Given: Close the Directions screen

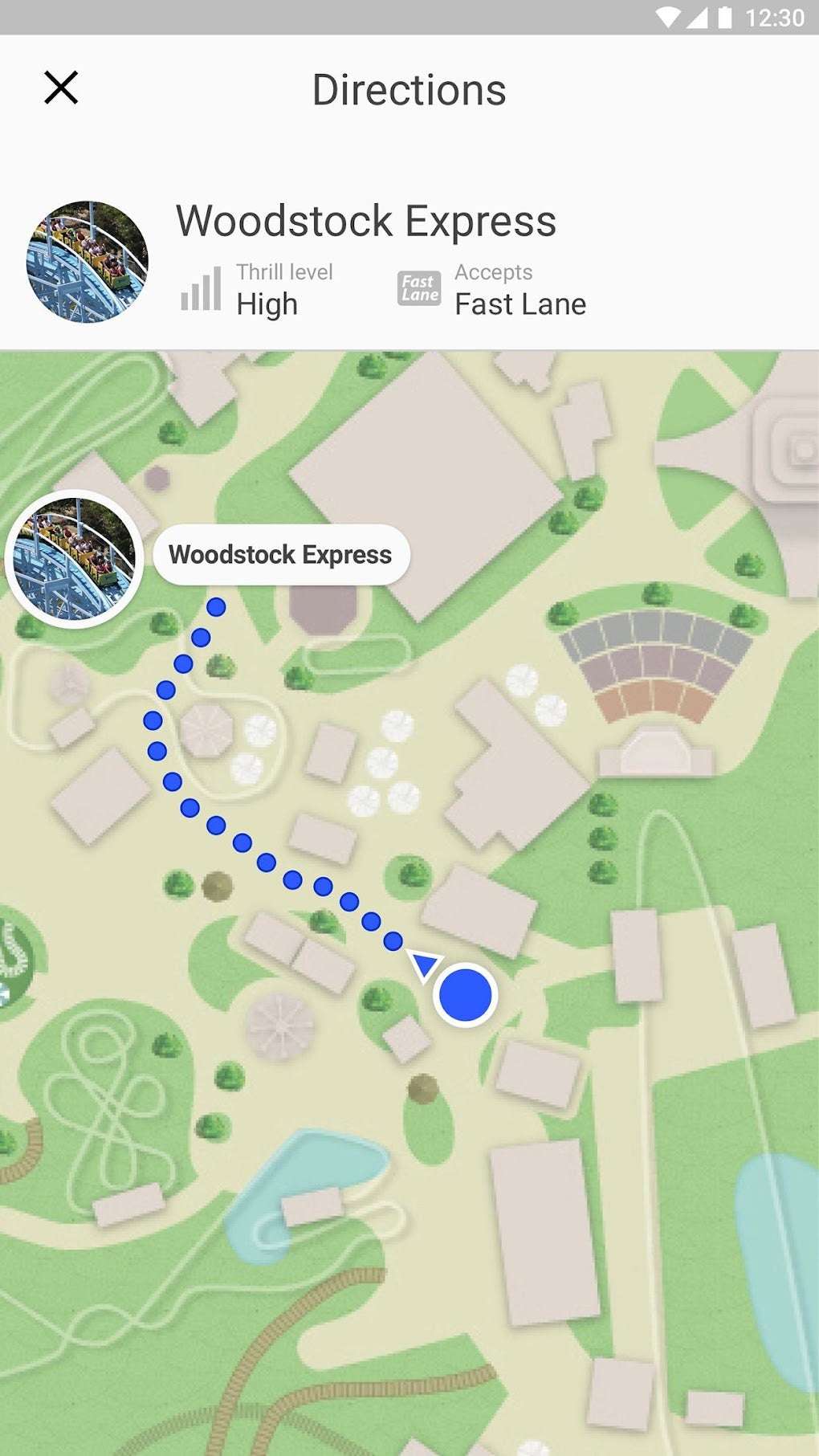Looking at the screenshot, I should (61, 88).
